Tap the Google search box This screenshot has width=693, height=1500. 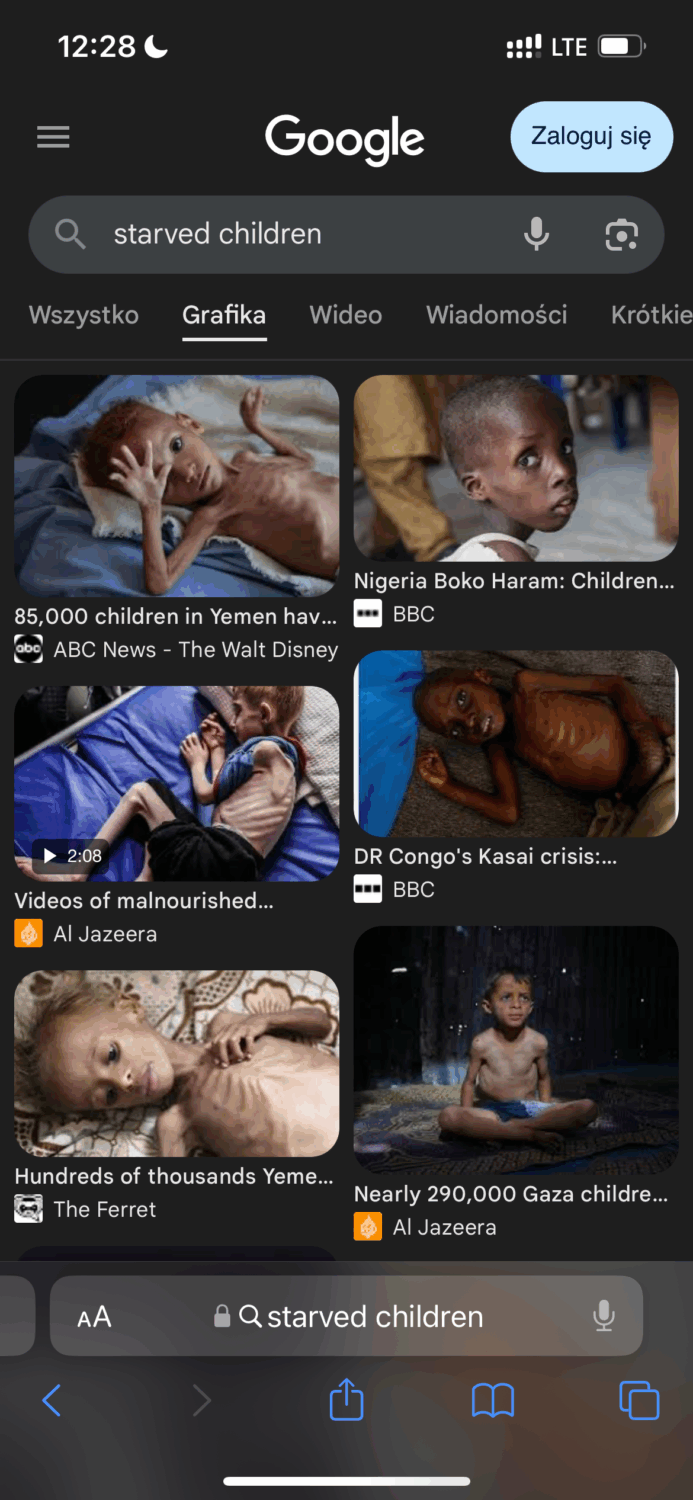point(300,234)
